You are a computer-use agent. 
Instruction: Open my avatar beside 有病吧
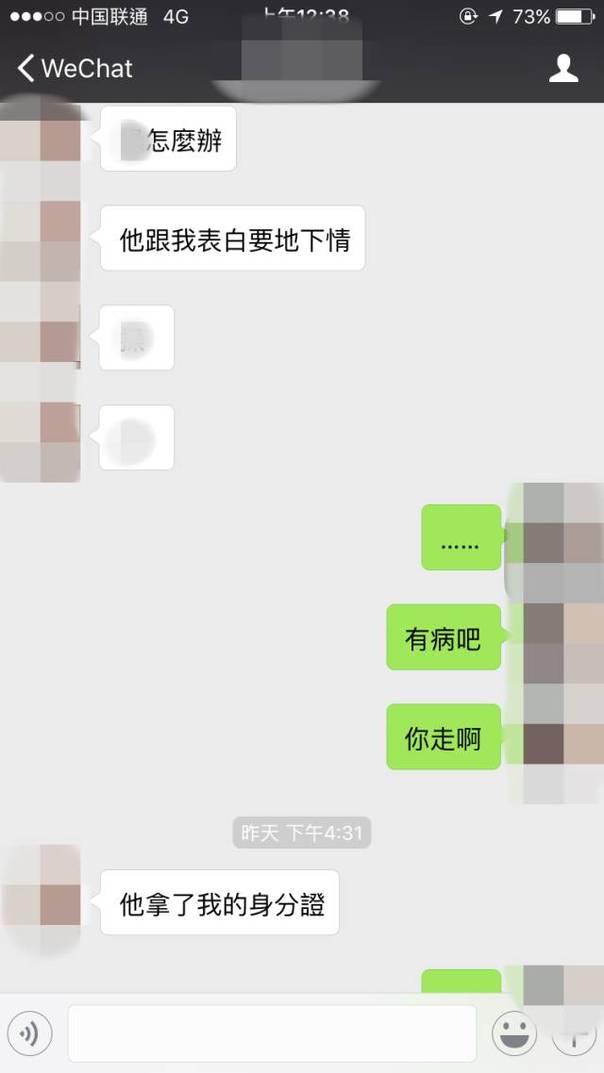(x=562, y=638)
